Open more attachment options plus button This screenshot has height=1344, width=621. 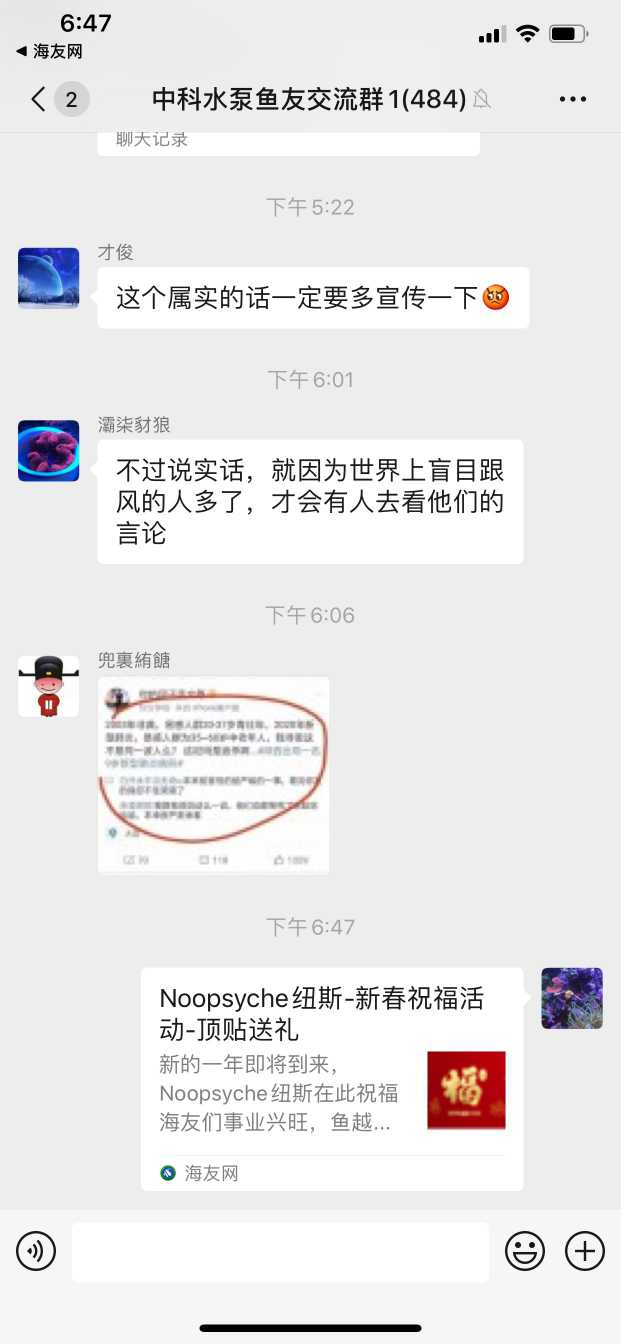click(585, 1251)
